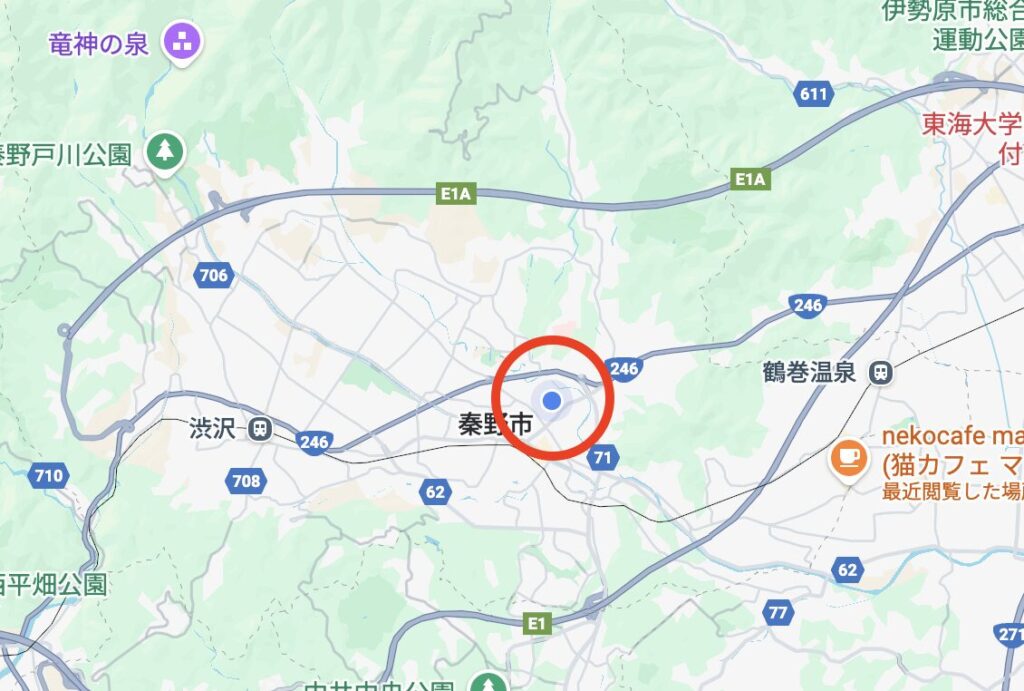Open the 竜神の泉 place marker
The height and width of the screenshot is (691, 1024).
[x=182, y=41]
